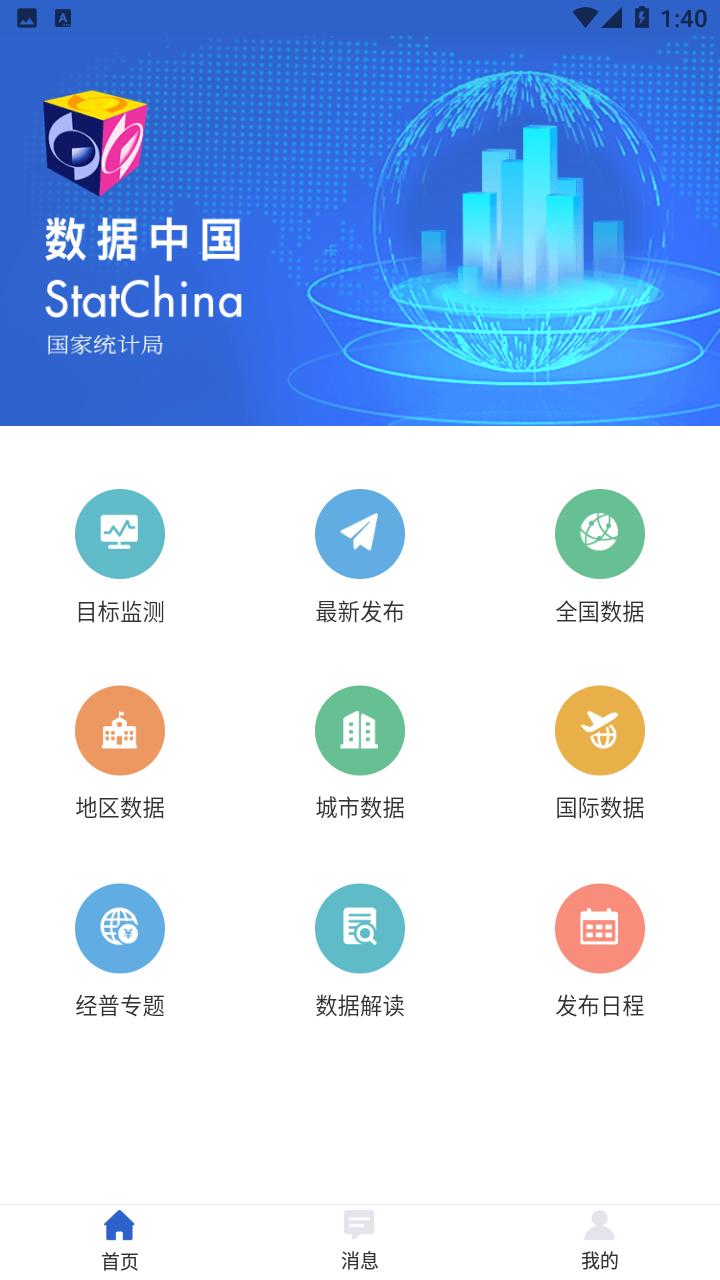Open 最新发布 (latest releases)

tap(360, 534)
